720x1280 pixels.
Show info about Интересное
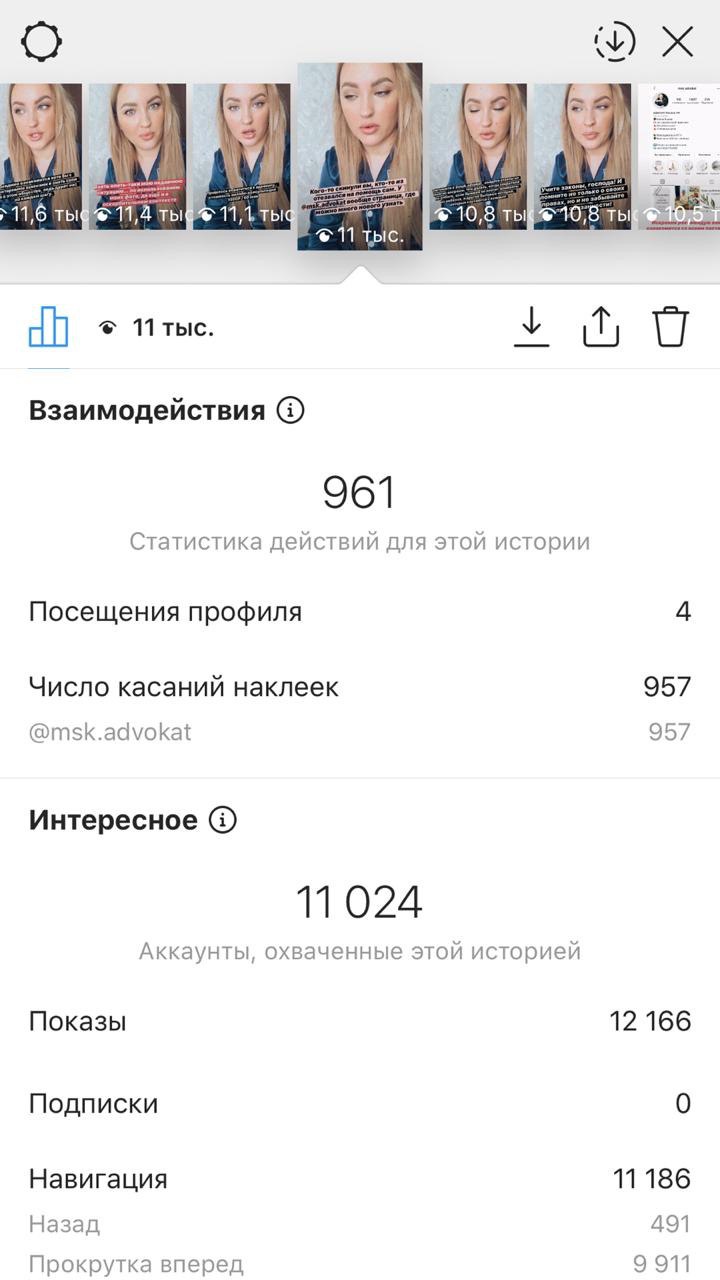click(222, 821)
